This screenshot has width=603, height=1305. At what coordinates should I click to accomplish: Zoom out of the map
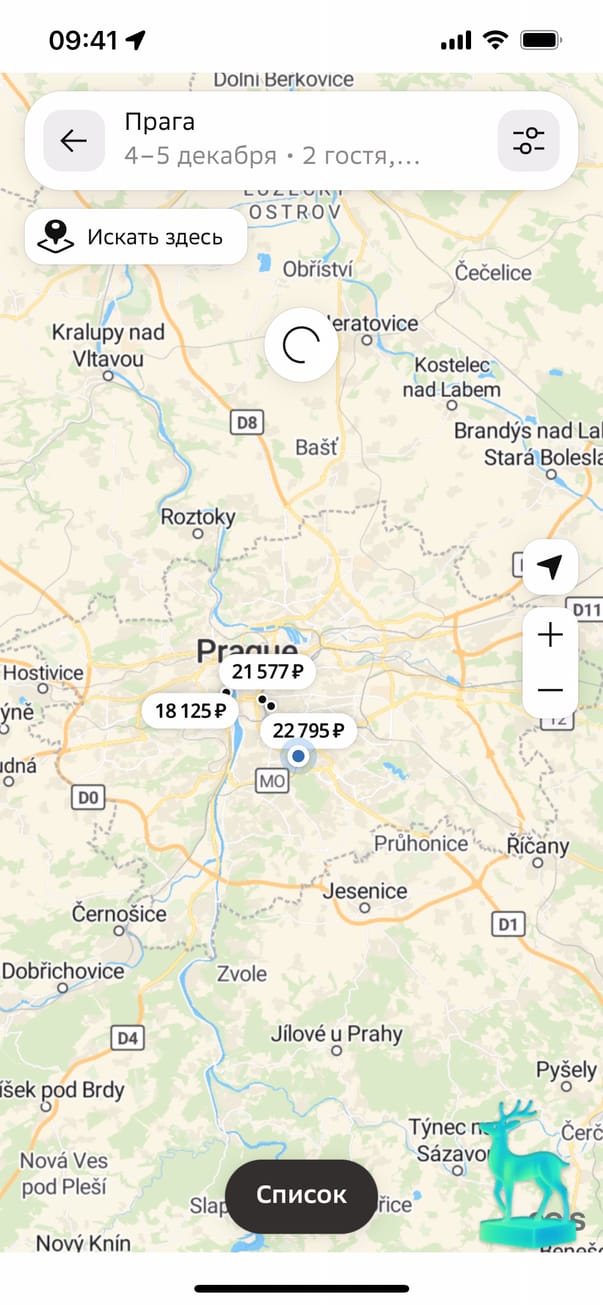coord(550,690)
